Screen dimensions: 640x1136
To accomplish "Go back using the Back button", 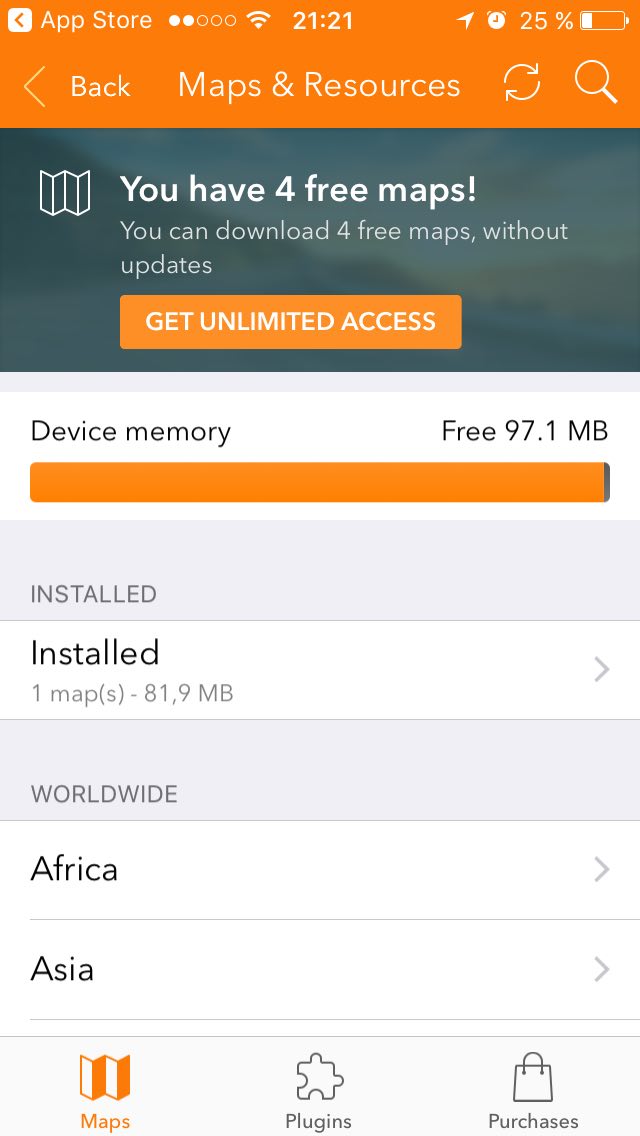I will [x=77, y=86].
